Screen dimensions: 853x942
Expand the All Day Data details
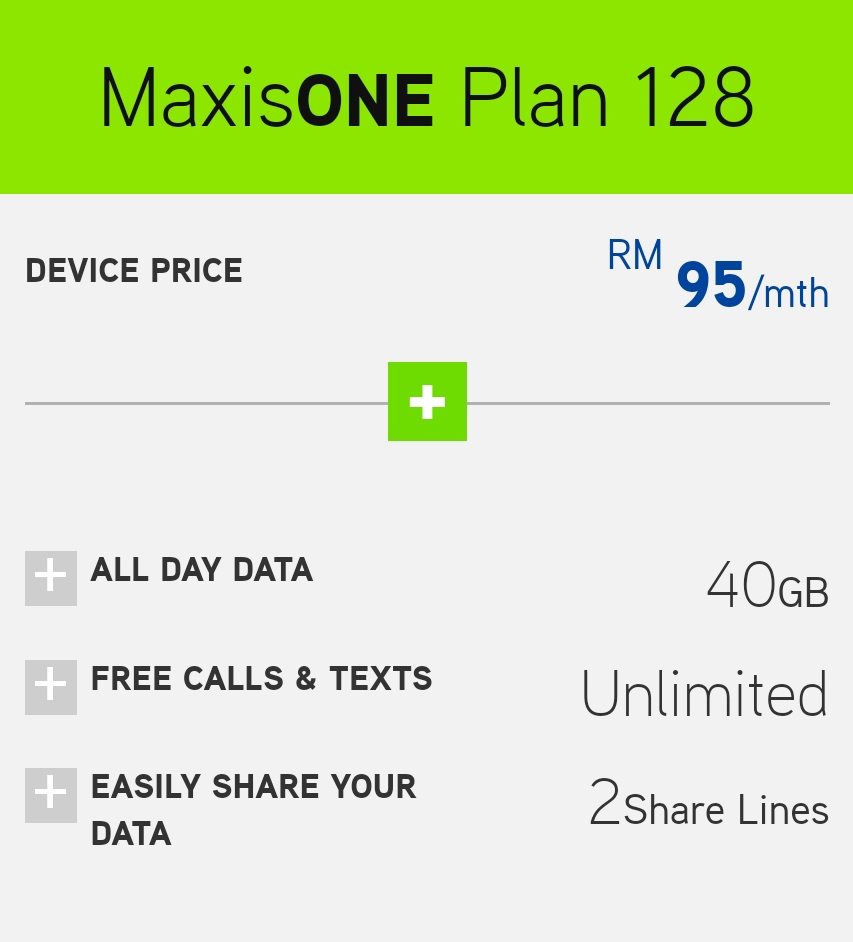click(51, 578)
